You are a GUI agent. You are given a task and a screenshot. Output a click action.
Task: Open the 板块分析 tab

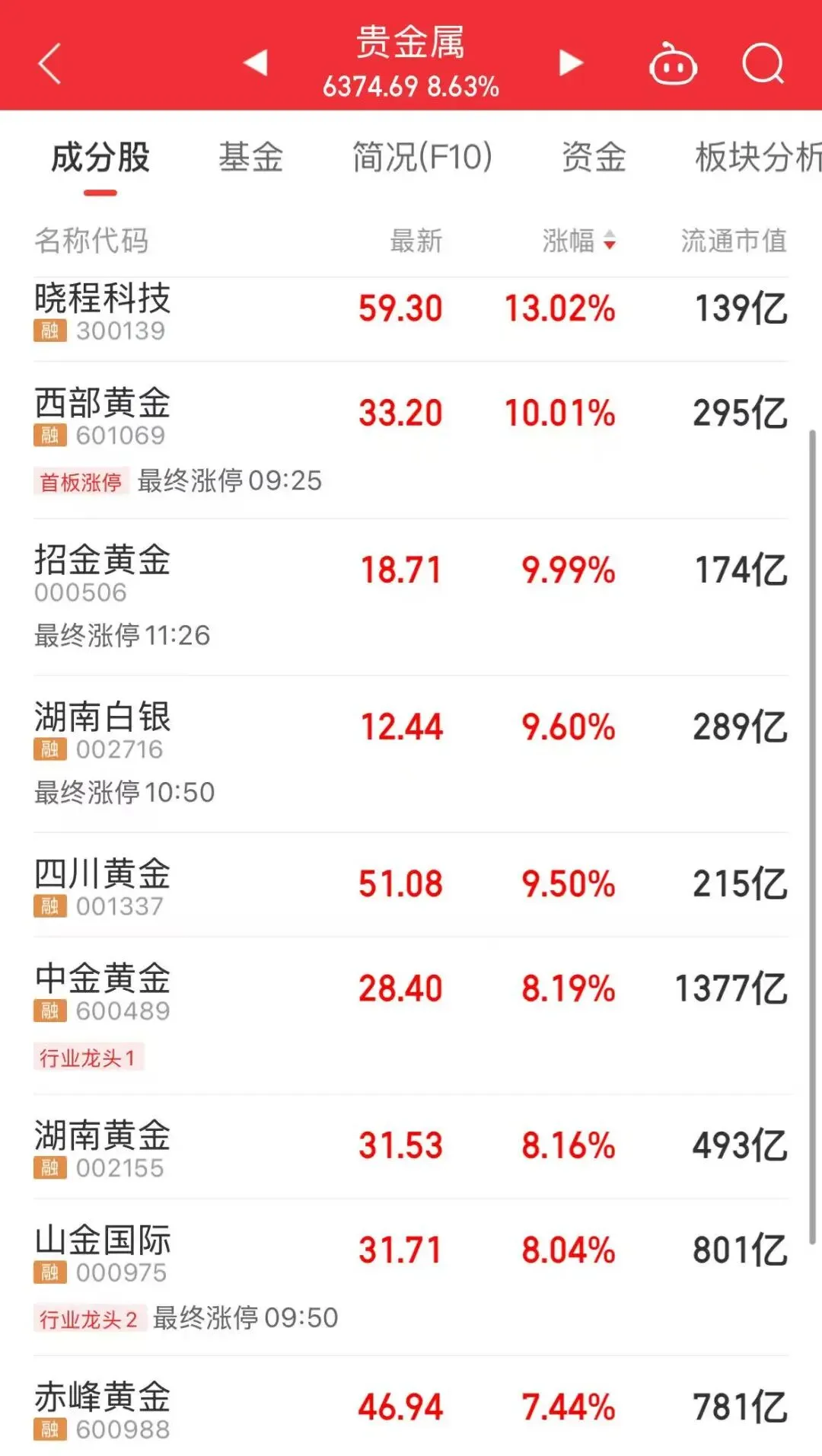tap(757, 158)
